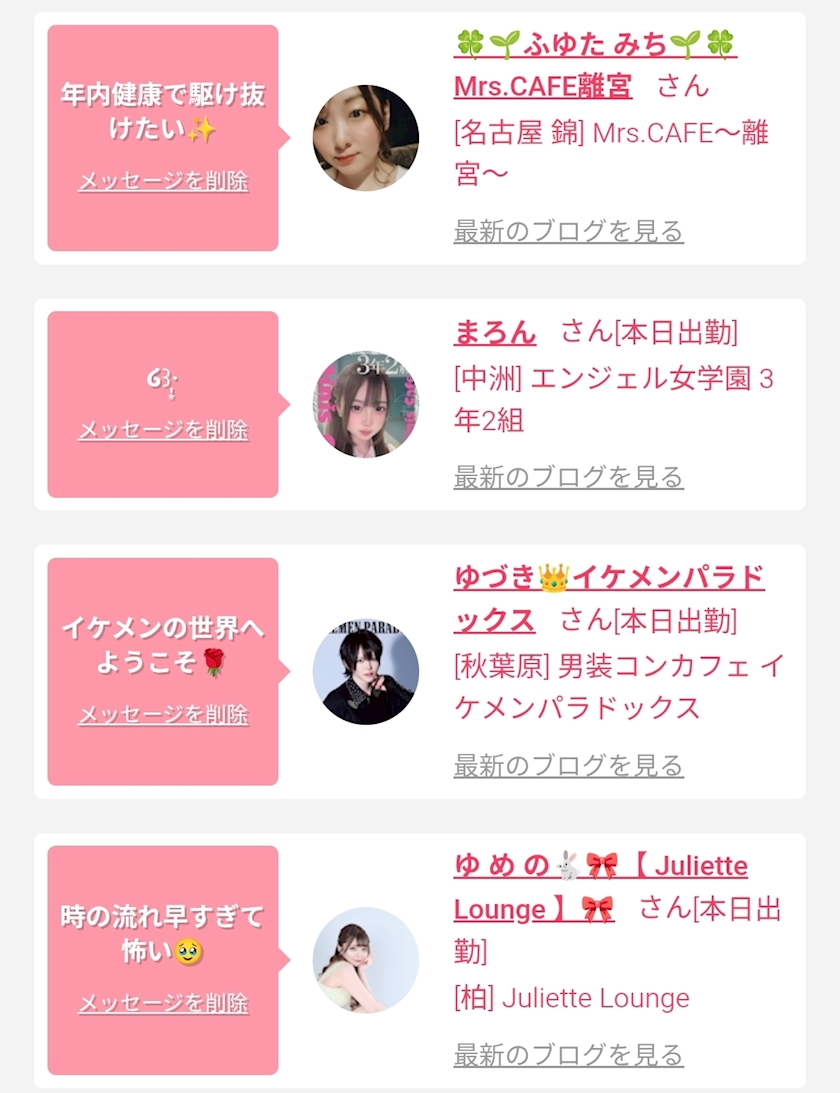View latest blog of まろん

pyautogui.click(x=568, y=477)
